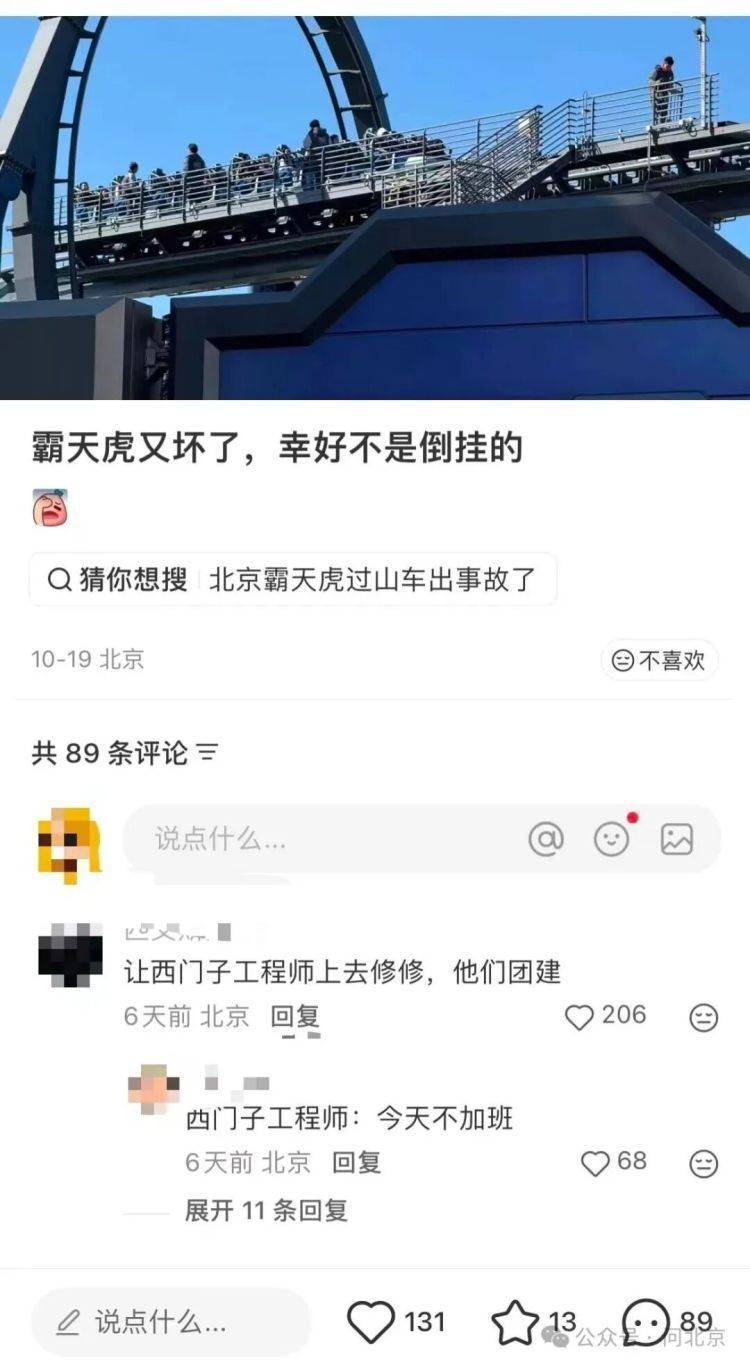750x1367 pixels.
Task: Tap the comments bubble icon showing 89
Action: [x=645, y=1320]
